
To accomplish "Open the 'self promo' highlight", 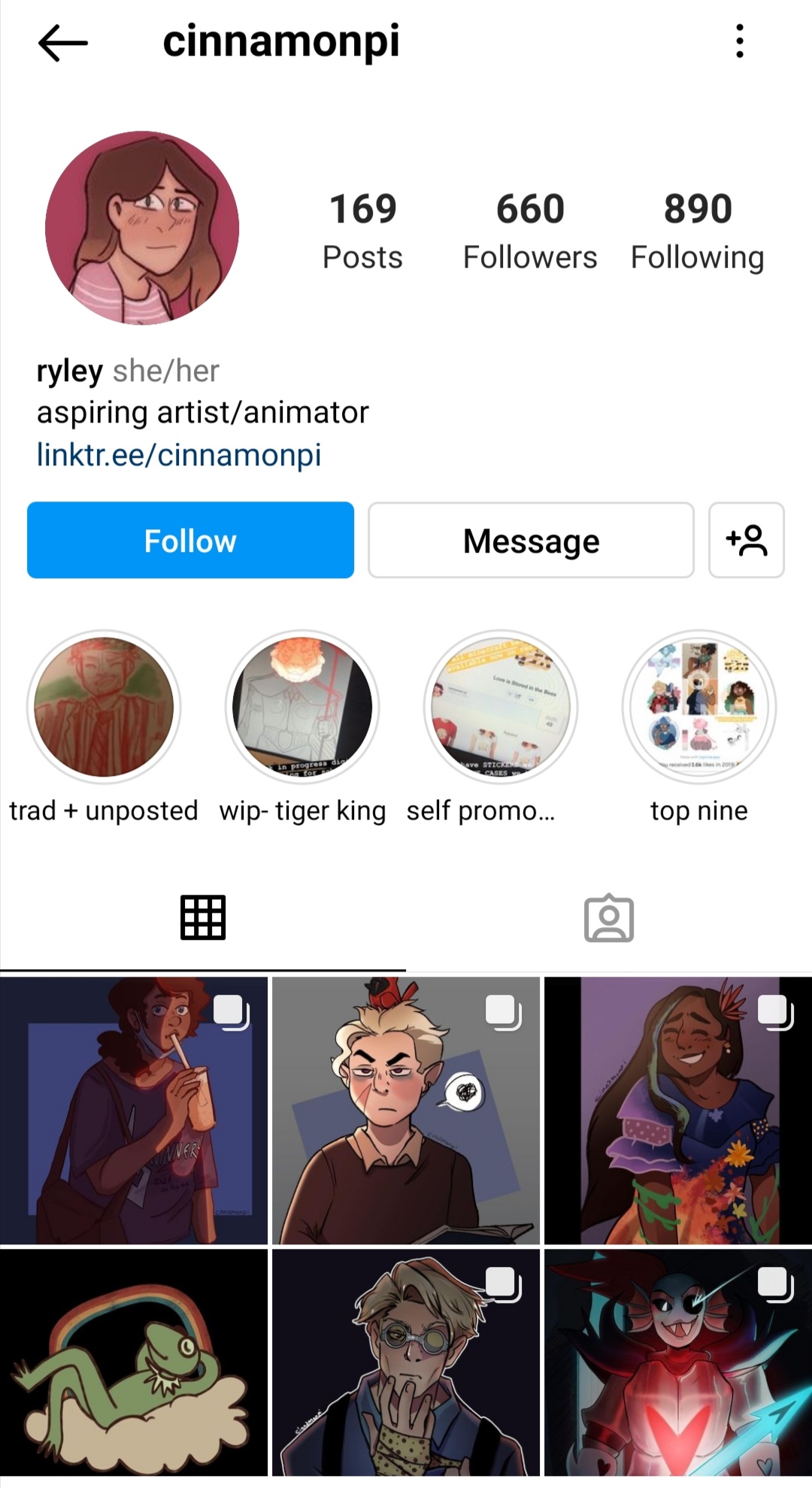I will [x=501, y=707].
